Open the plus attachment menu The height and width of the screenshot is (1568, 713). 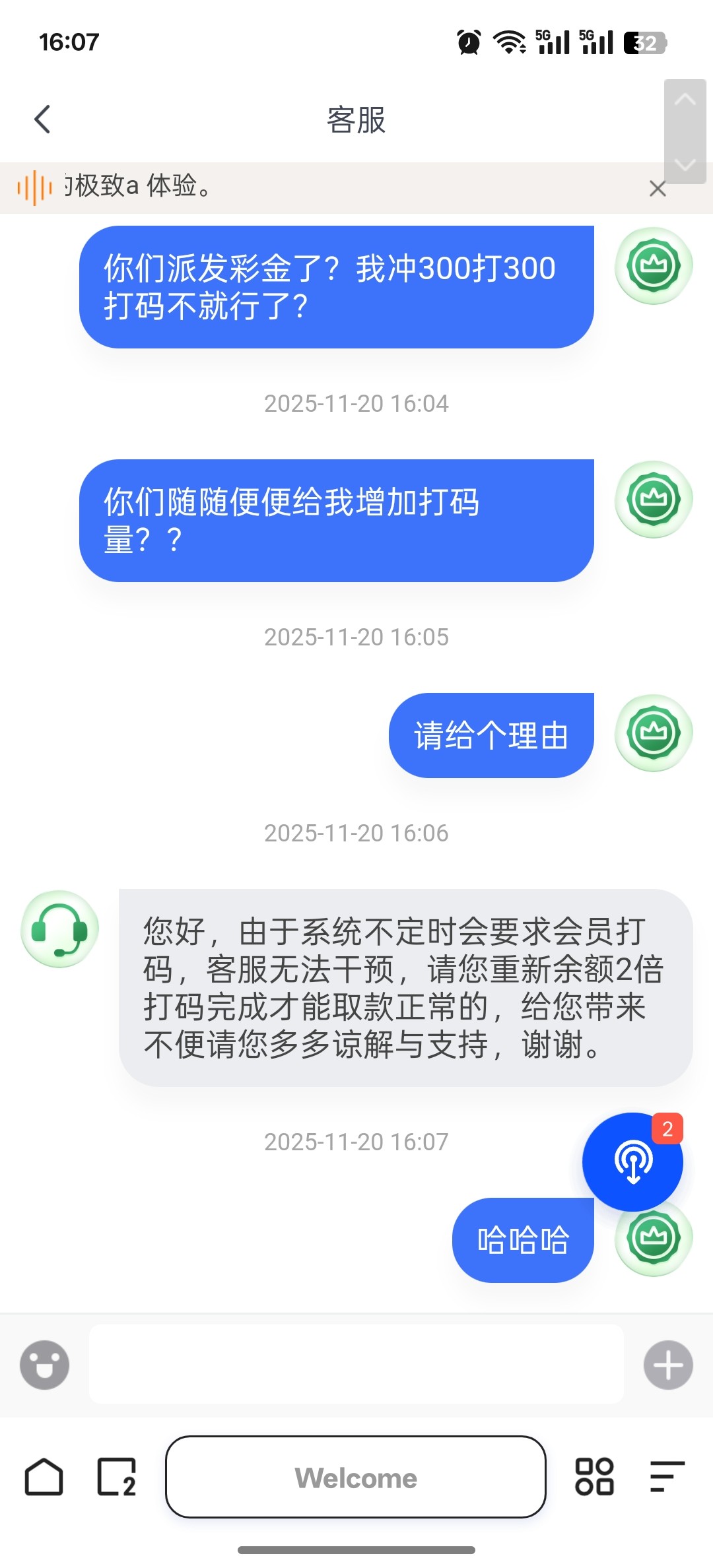[x=668, y=1365]
